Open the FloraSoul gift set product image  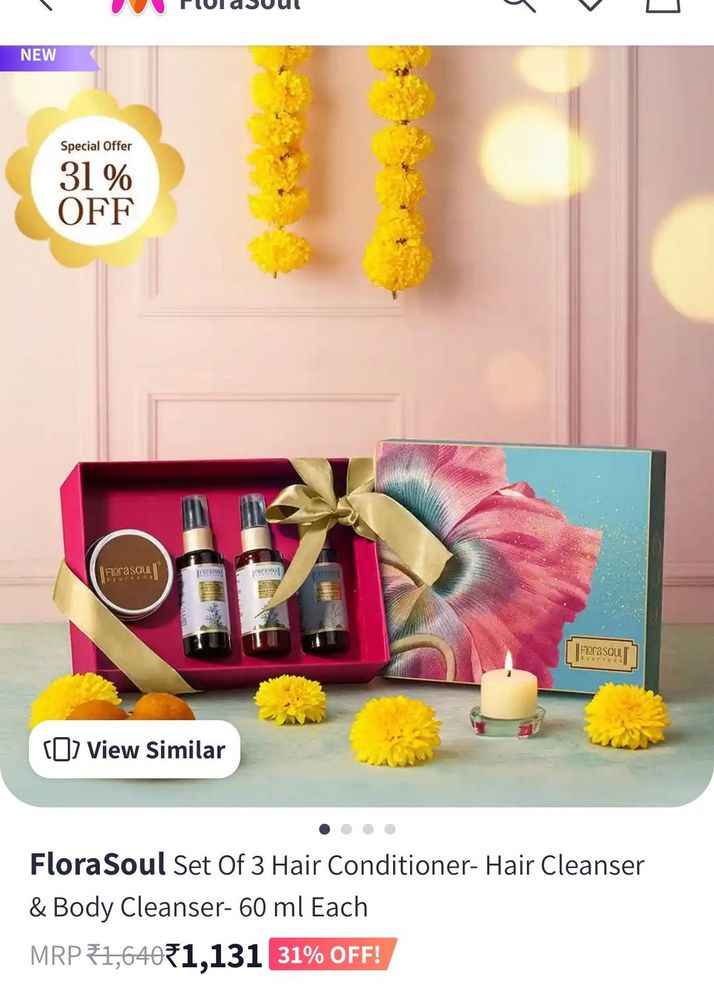pos(357,430)
